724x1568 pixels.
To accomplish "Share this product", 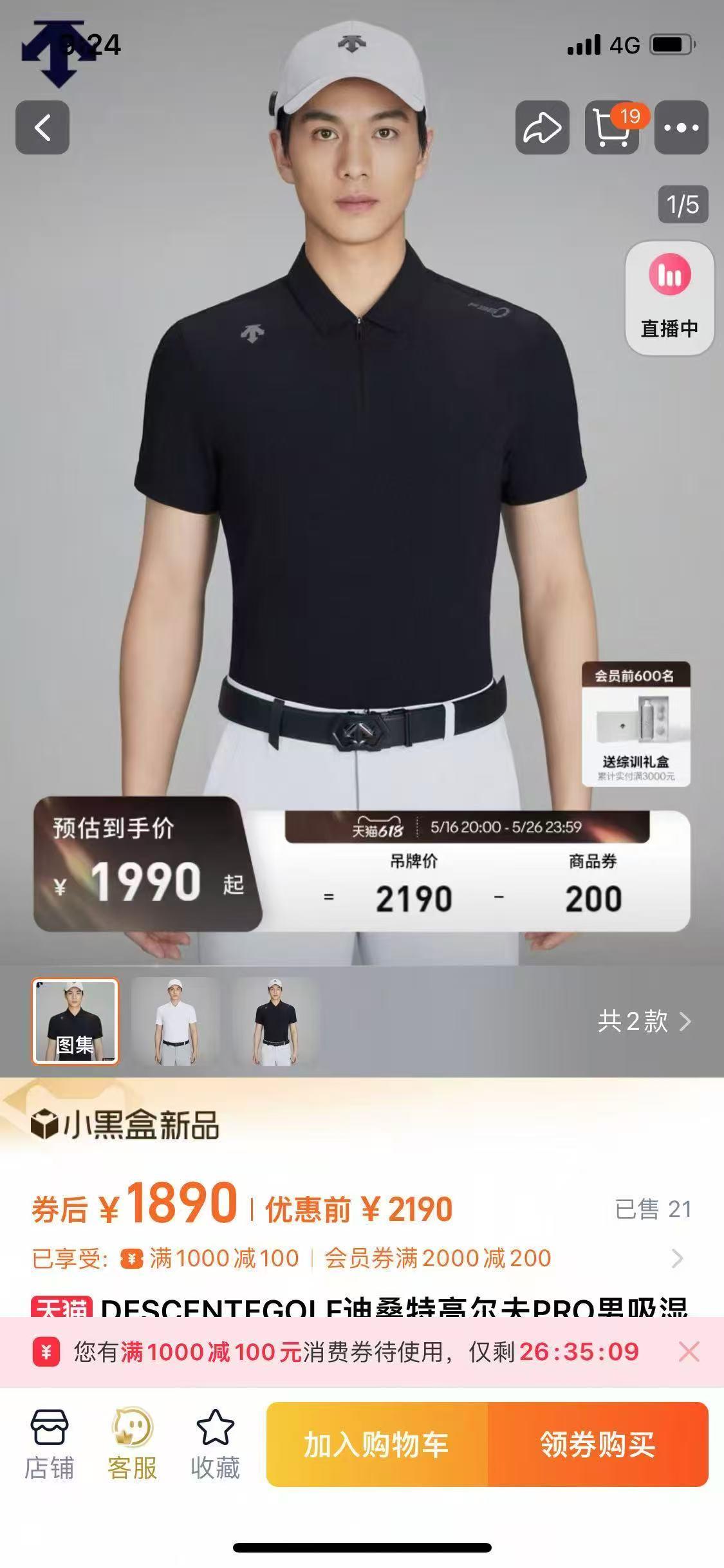I will pyautogui.click(x=542, y=127).
